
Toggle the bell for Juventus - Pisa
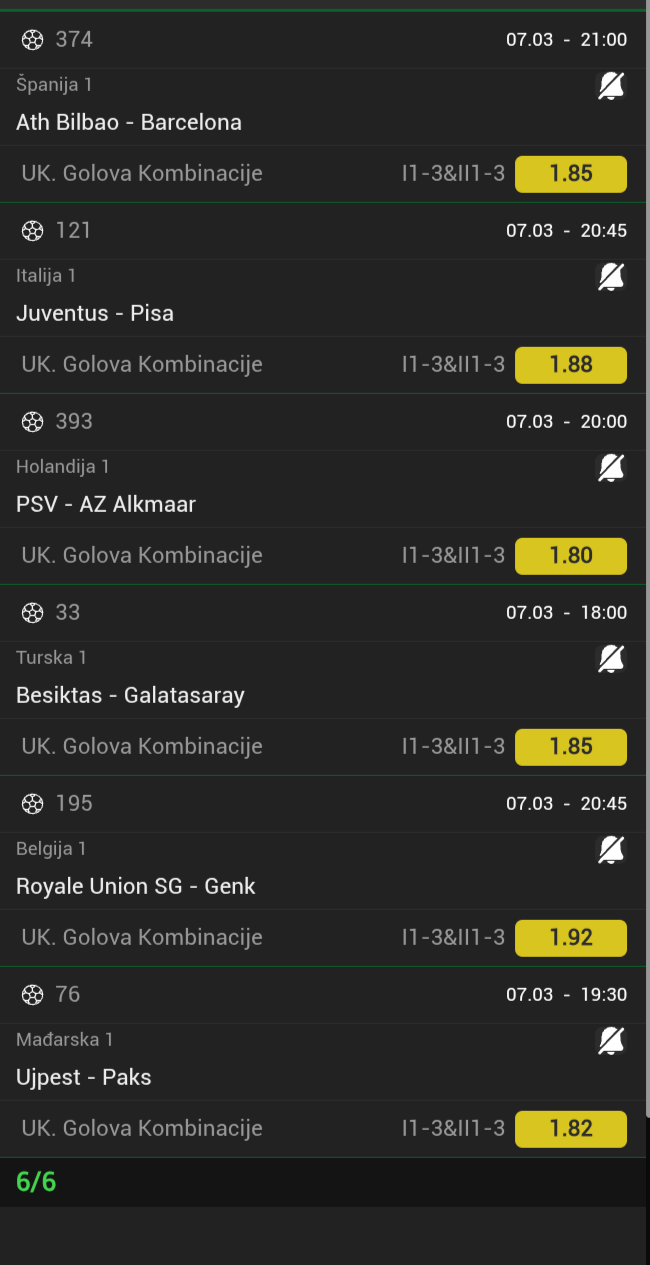(x=611, y=277)
